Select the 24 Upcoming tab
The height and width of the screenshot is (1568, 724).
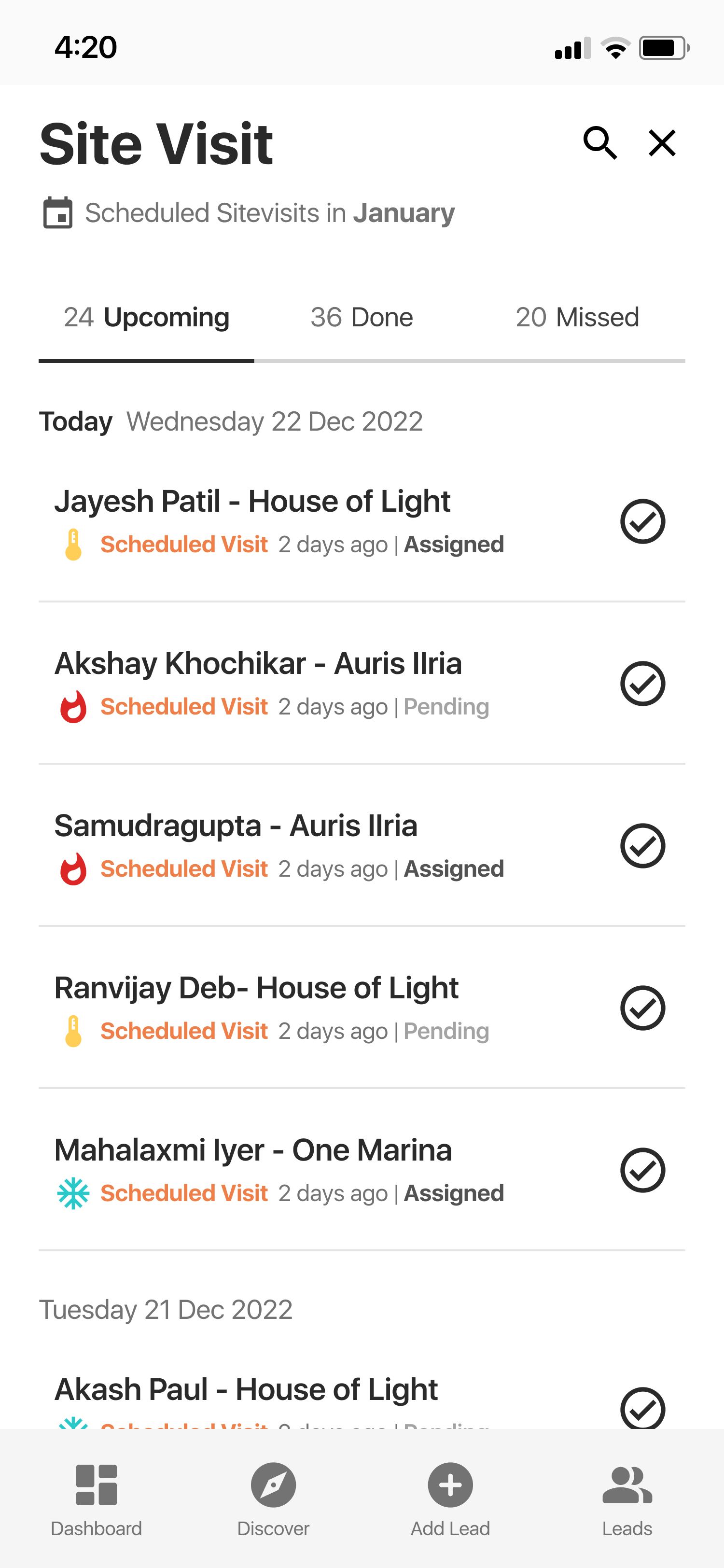[147, 318]
